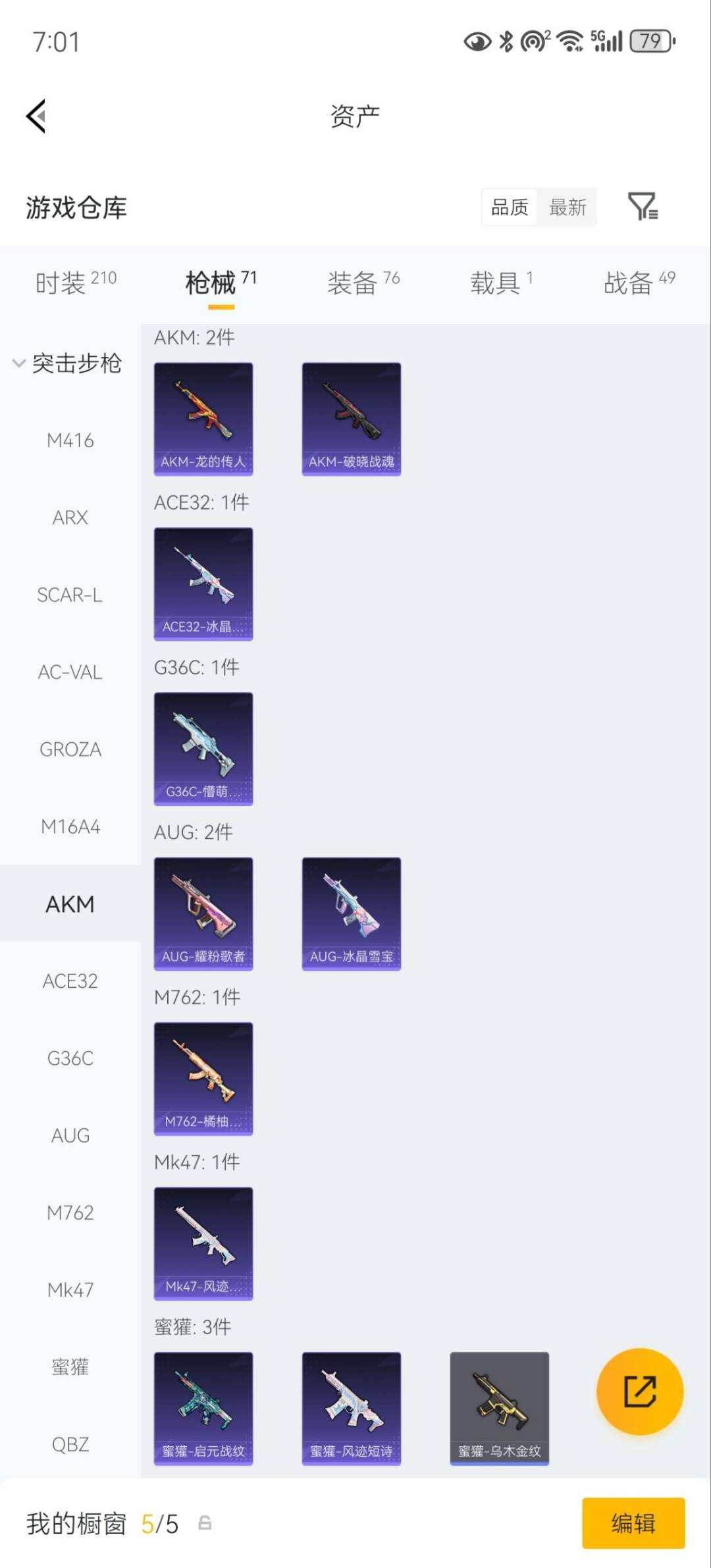
Task: Switch to the 载具 tab
Action: pyautogui.click(x=500, y=283)
